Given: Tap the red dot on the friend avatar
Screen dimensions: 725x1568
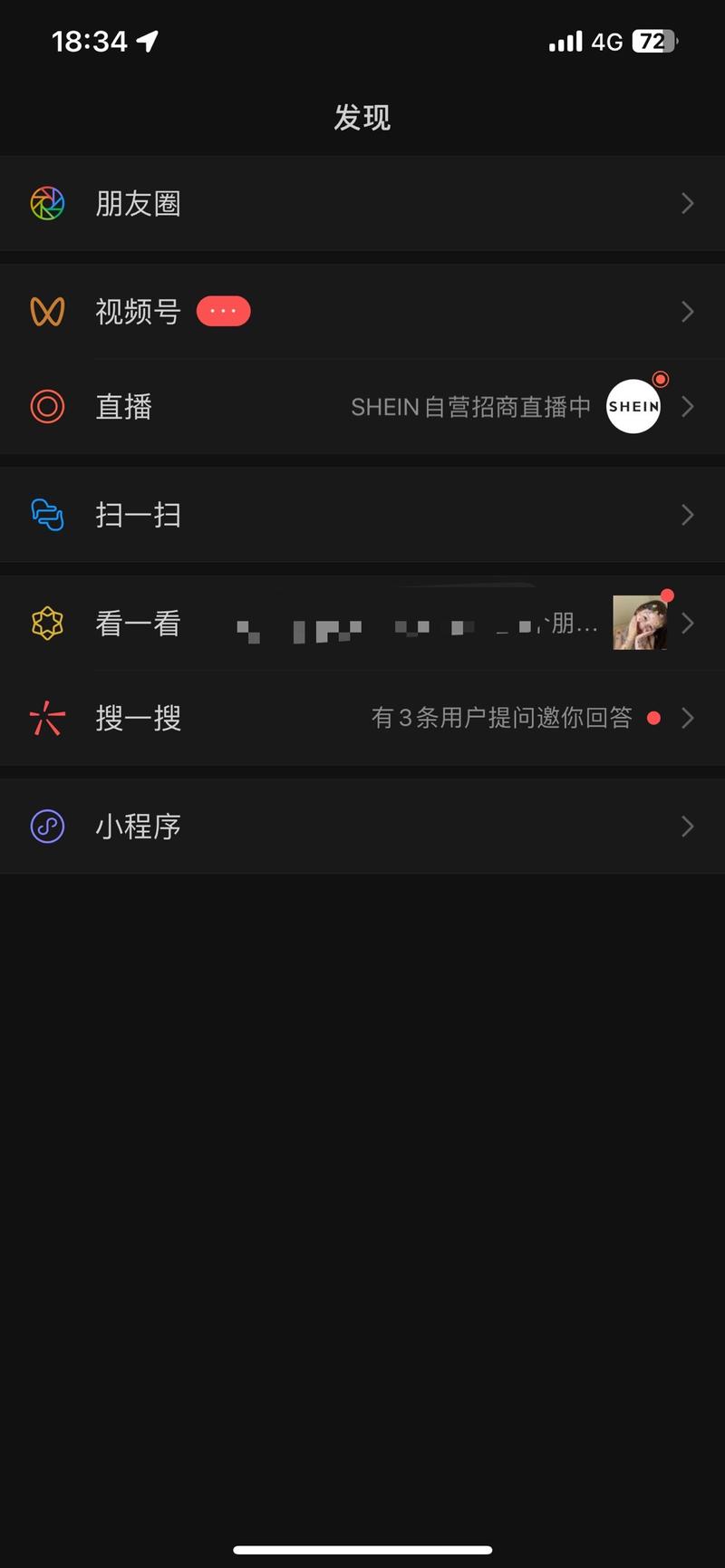Looking at the screenshot, I should coord(667,595).
